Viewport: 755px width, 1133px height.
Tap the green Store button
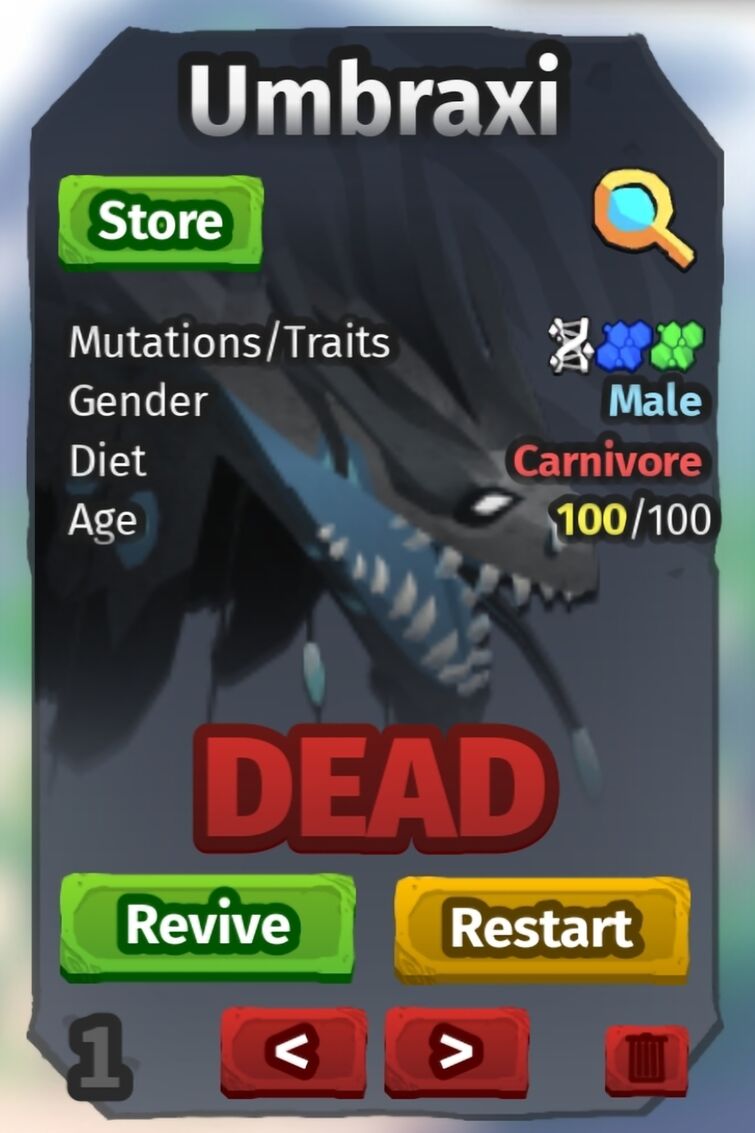coord(160,222)
